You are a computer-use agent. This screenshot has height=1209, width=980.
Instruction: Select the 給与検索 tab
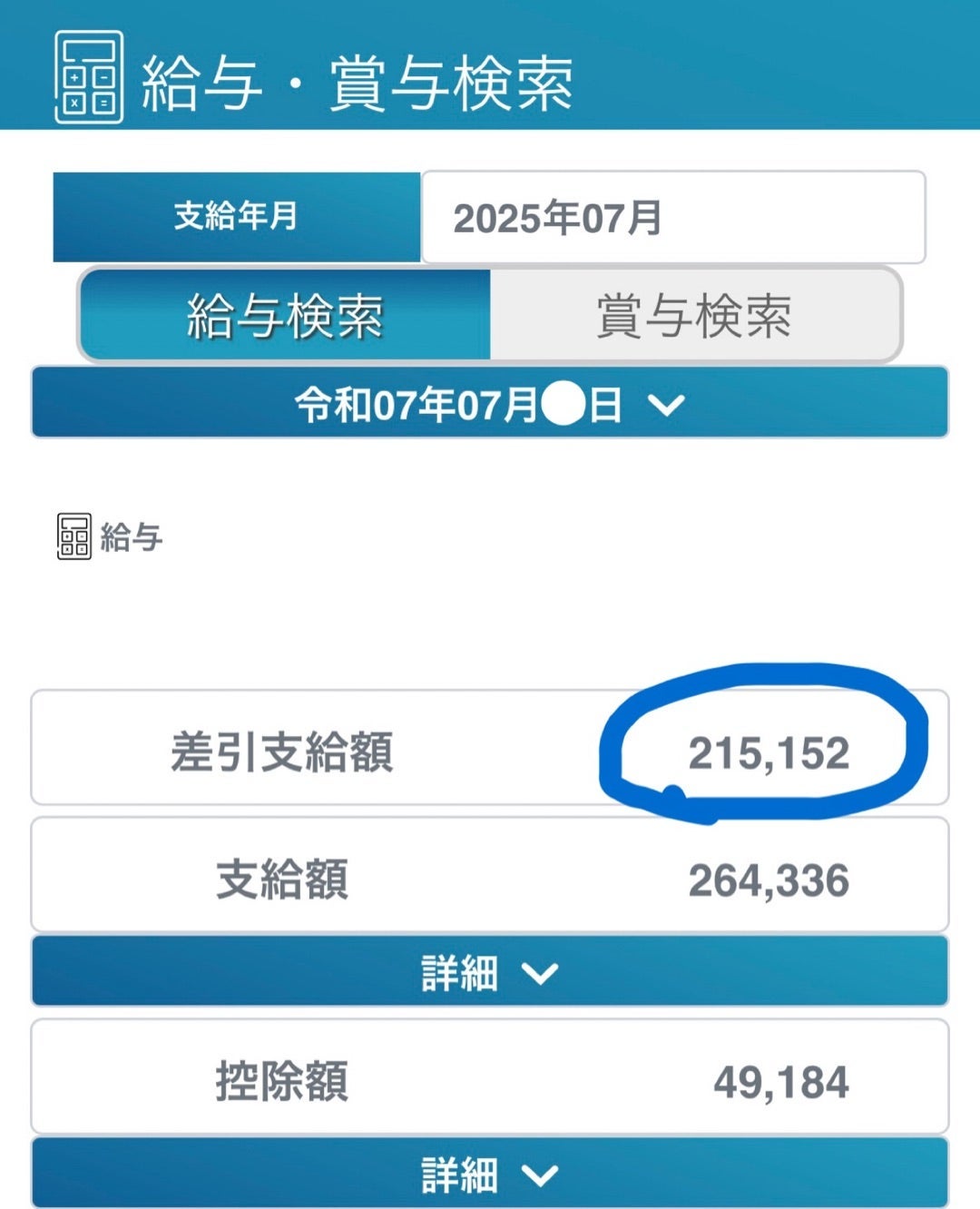click(285, 316)
